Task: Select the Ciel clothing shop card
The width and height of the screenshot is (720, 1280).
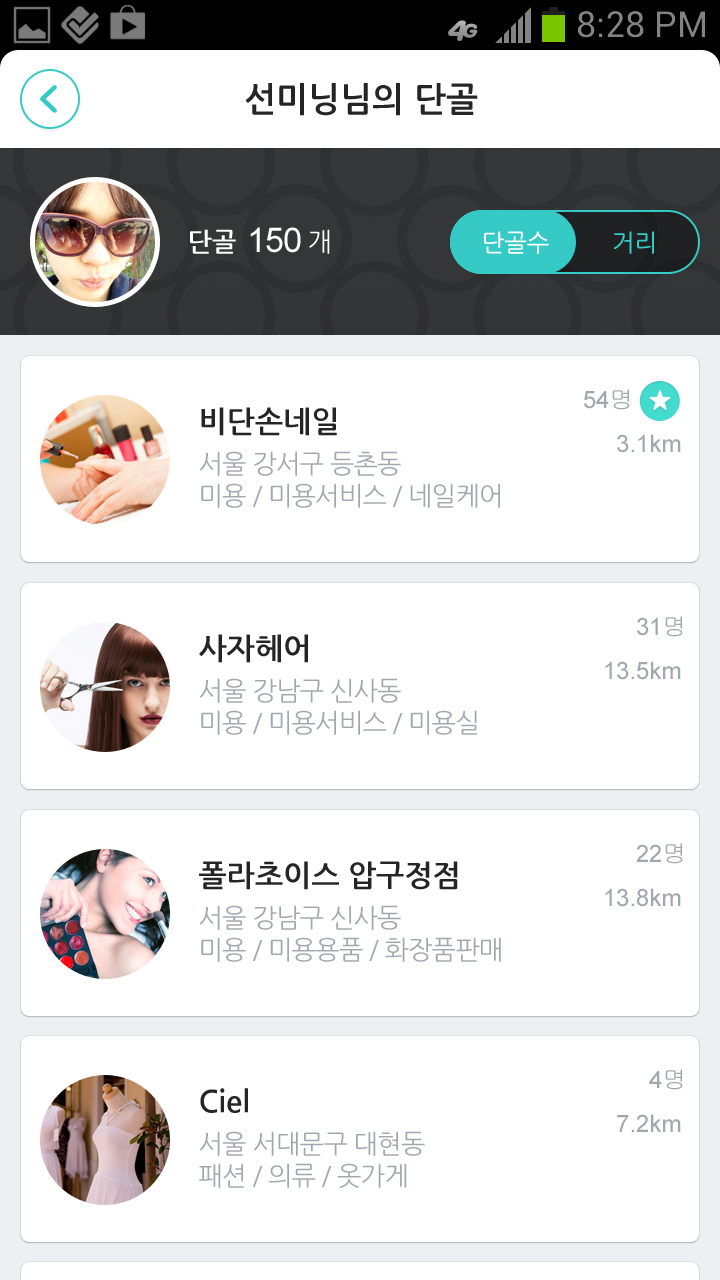Action: [x=359, y=1139]
